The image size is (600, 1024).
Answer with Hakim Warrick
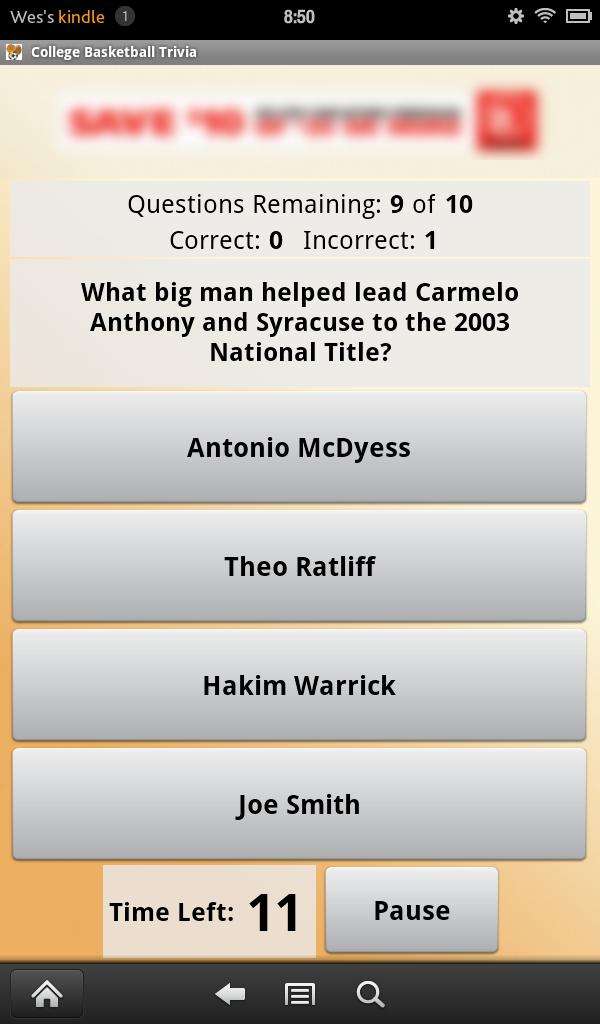tap(298, 685)
